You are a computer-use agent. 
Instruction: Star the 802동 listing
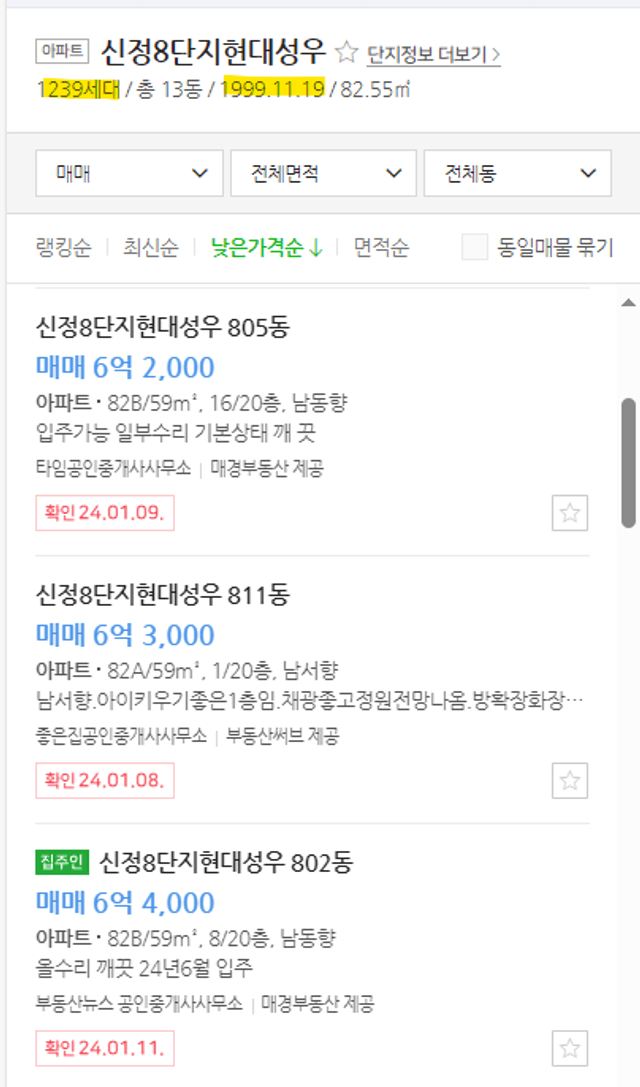(570, 1048)
